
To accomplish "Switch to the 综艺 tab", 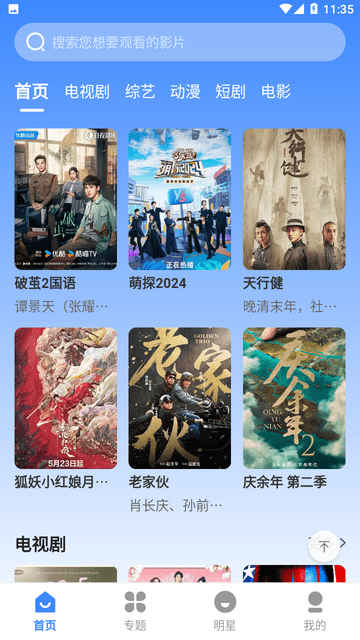I will click(140, 91).
